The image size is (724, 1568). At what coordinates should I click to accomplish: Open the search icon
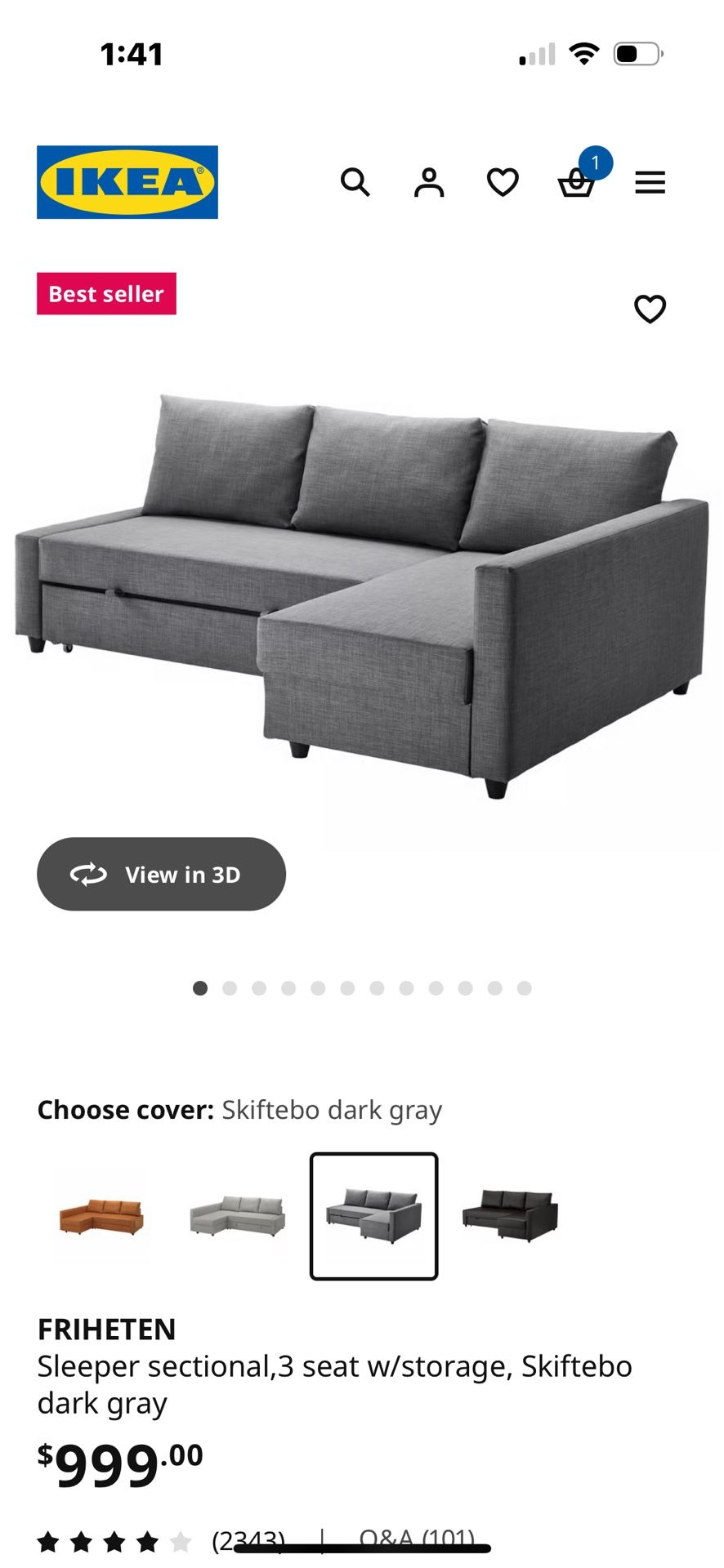click(356, 182)
